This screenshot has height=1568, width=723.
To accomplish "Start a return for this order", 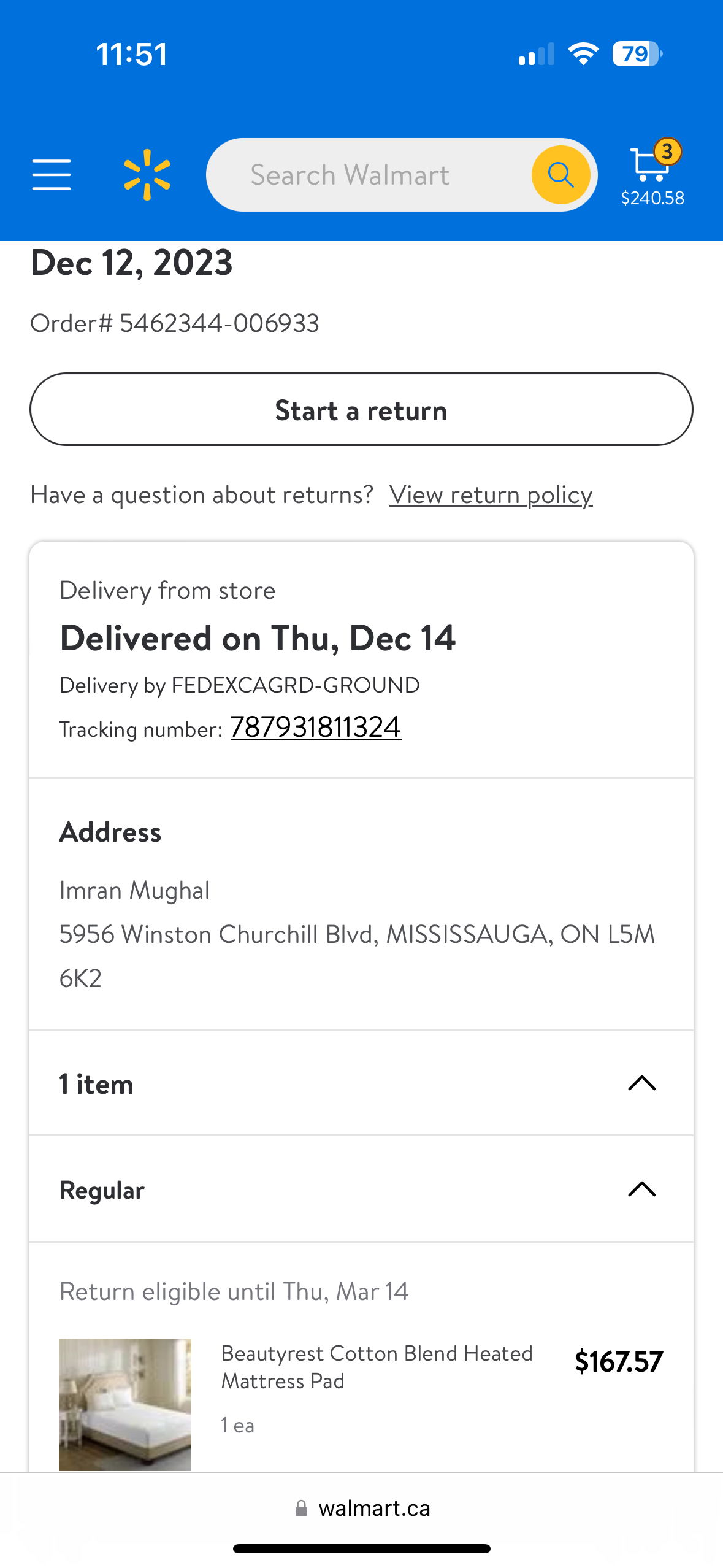I will (x=361, y=409).
